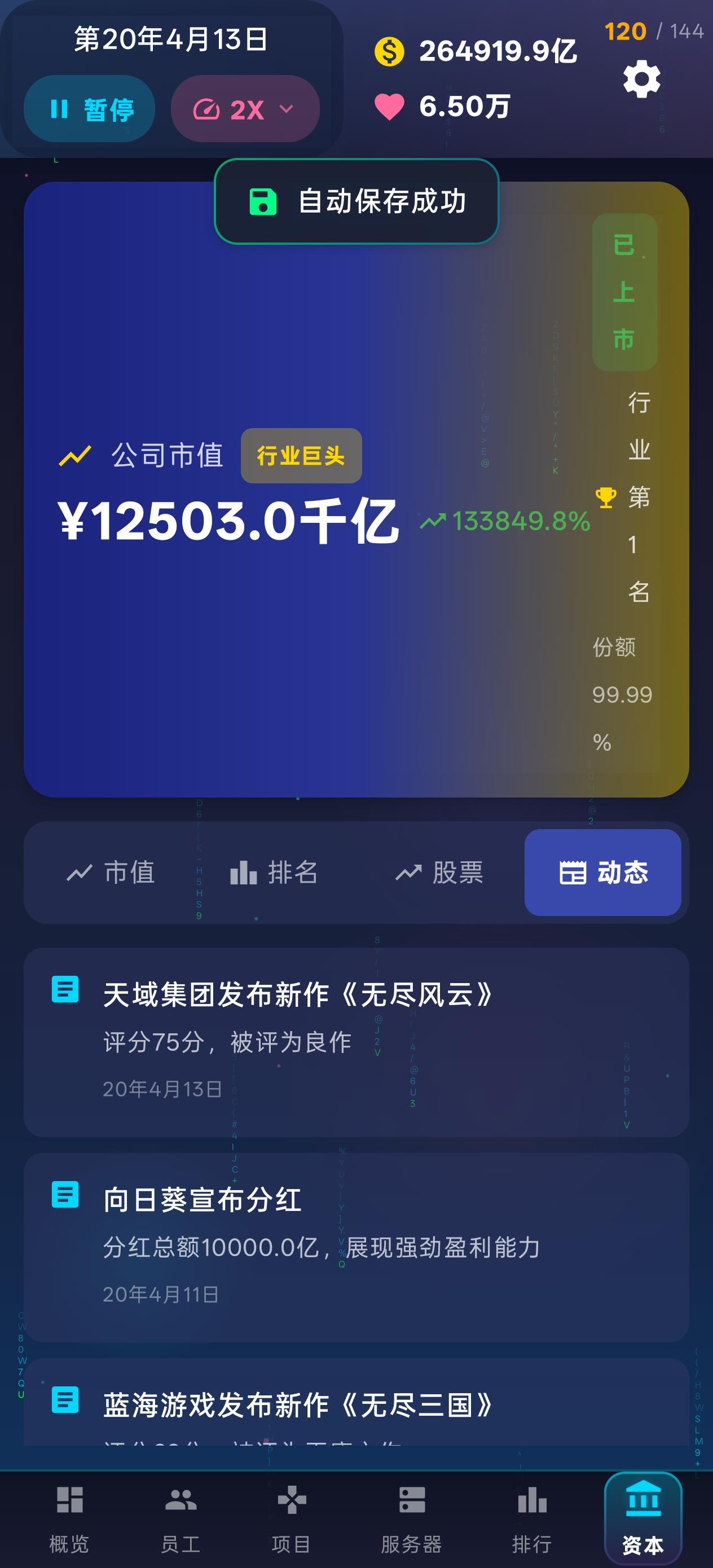
Task: Select the 动态 tab
Action: pyautogui.click(x=603, y=872)
